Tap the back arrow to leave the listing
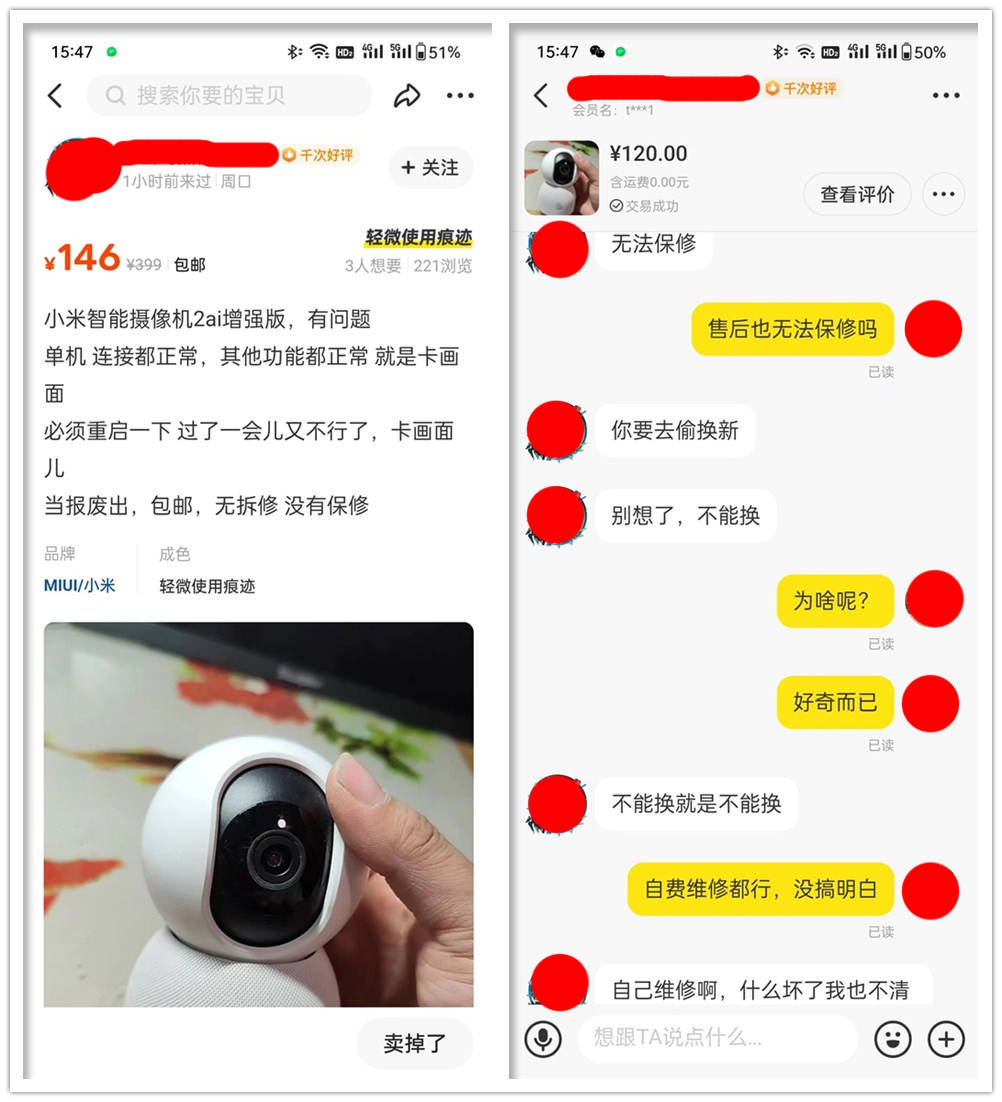Viewport: 1002px width, 1102px height. pyautogui.click(x=55, y=94)
